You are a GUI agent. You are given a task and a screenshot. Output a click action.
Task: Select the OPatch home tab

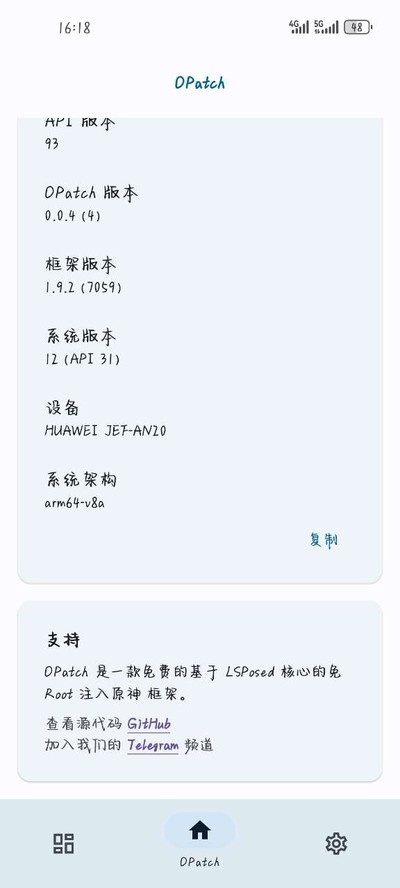199,840
